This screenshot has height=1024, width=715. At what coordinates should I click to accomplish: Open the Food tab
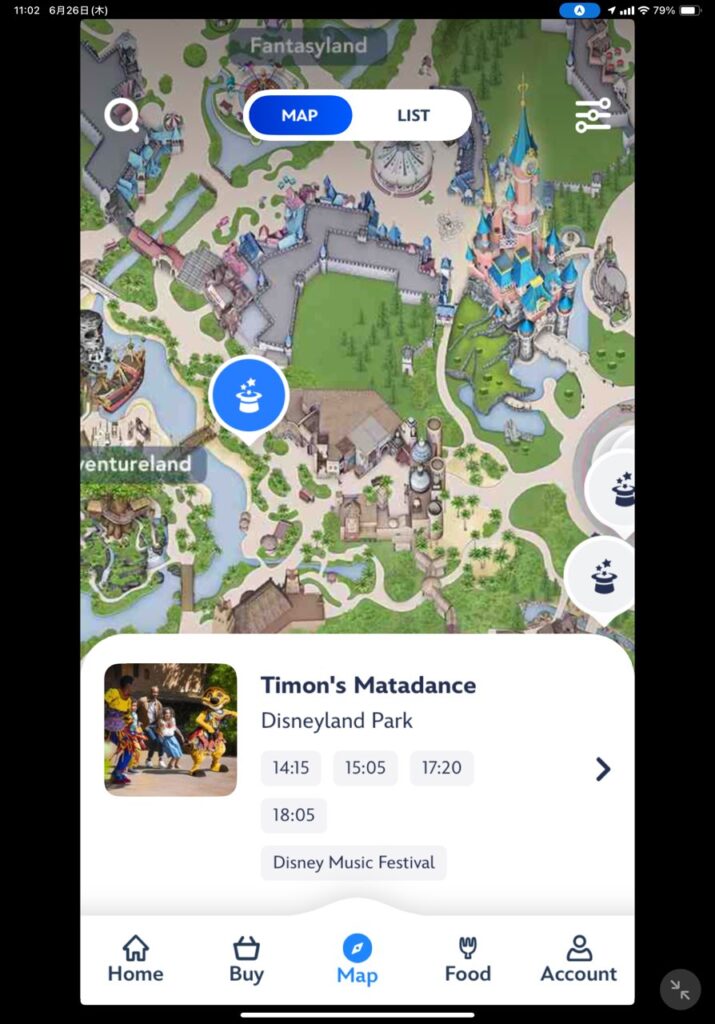coord(467,959)
